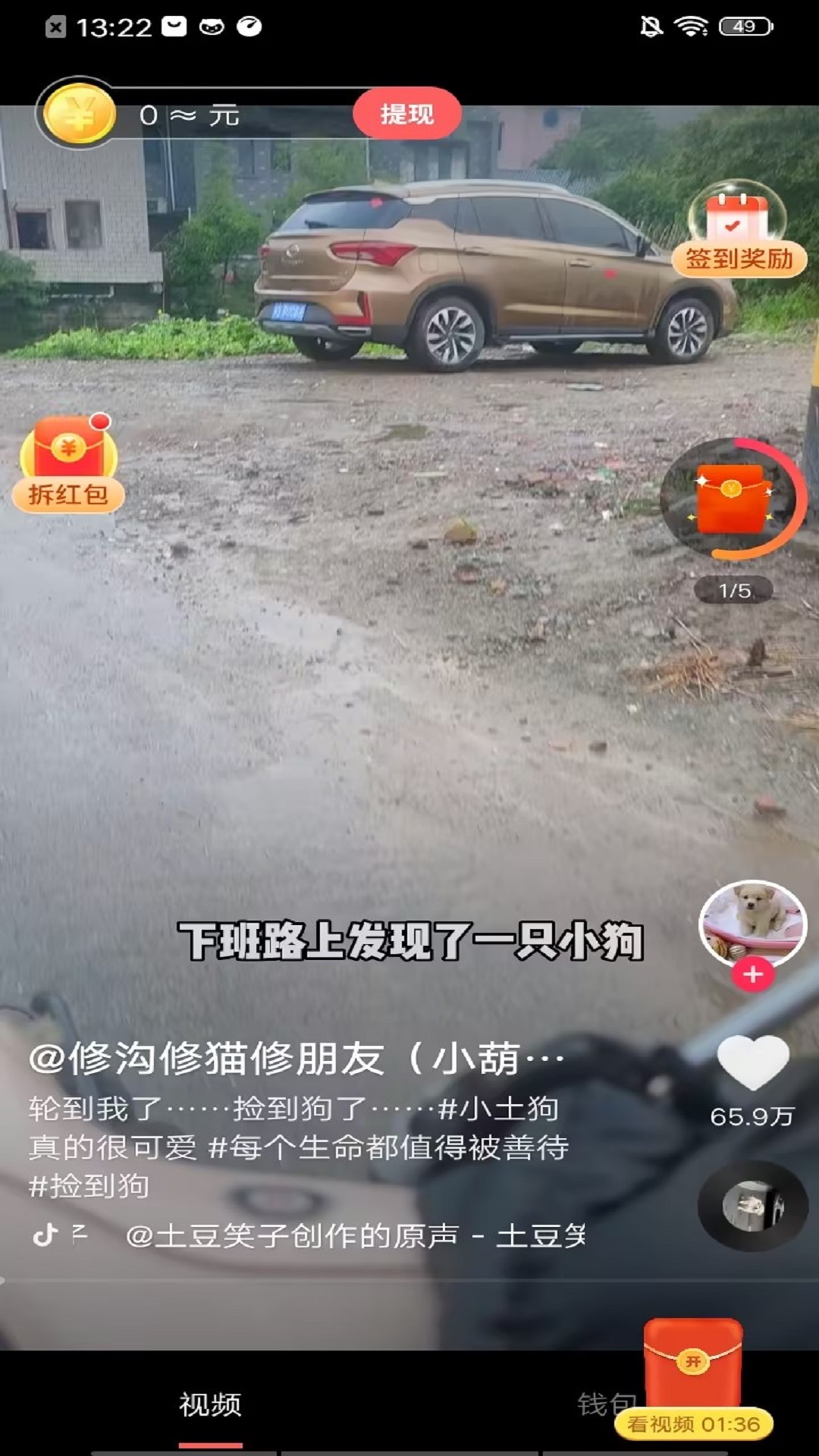The image size is (819, 1456).
Task: Open the @土豆笑子 original sound link
Action: pyautogui.click(x=356, y=1236)
